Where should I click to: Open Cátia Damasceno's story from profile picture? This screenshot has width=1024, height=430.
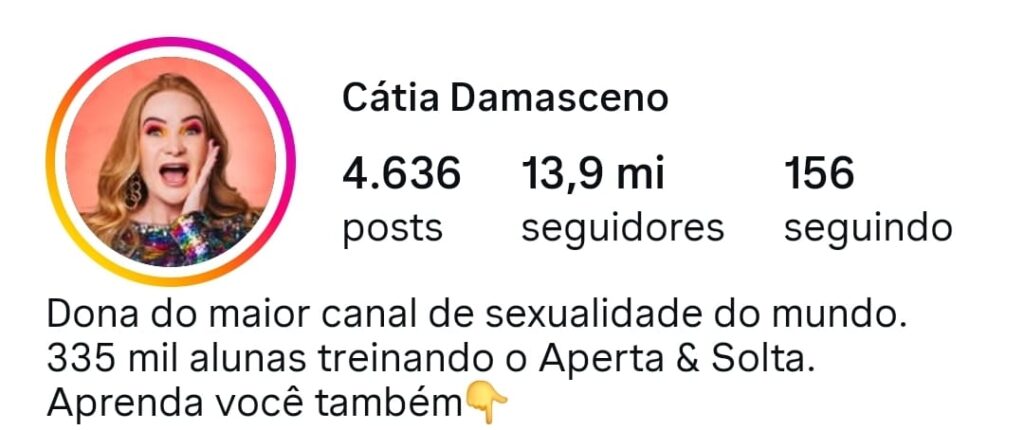[x=167, y=161]
